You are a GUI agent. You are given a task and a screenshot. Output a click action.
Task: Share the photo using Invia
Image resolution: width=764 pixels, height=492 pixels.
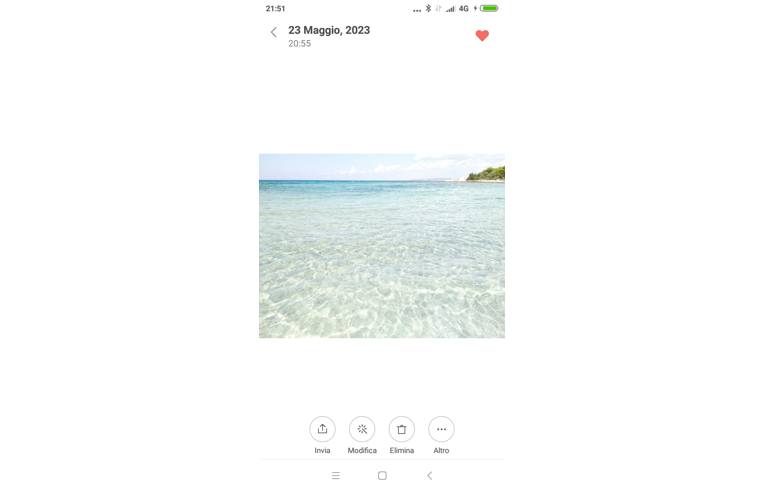tap(322, 429)
